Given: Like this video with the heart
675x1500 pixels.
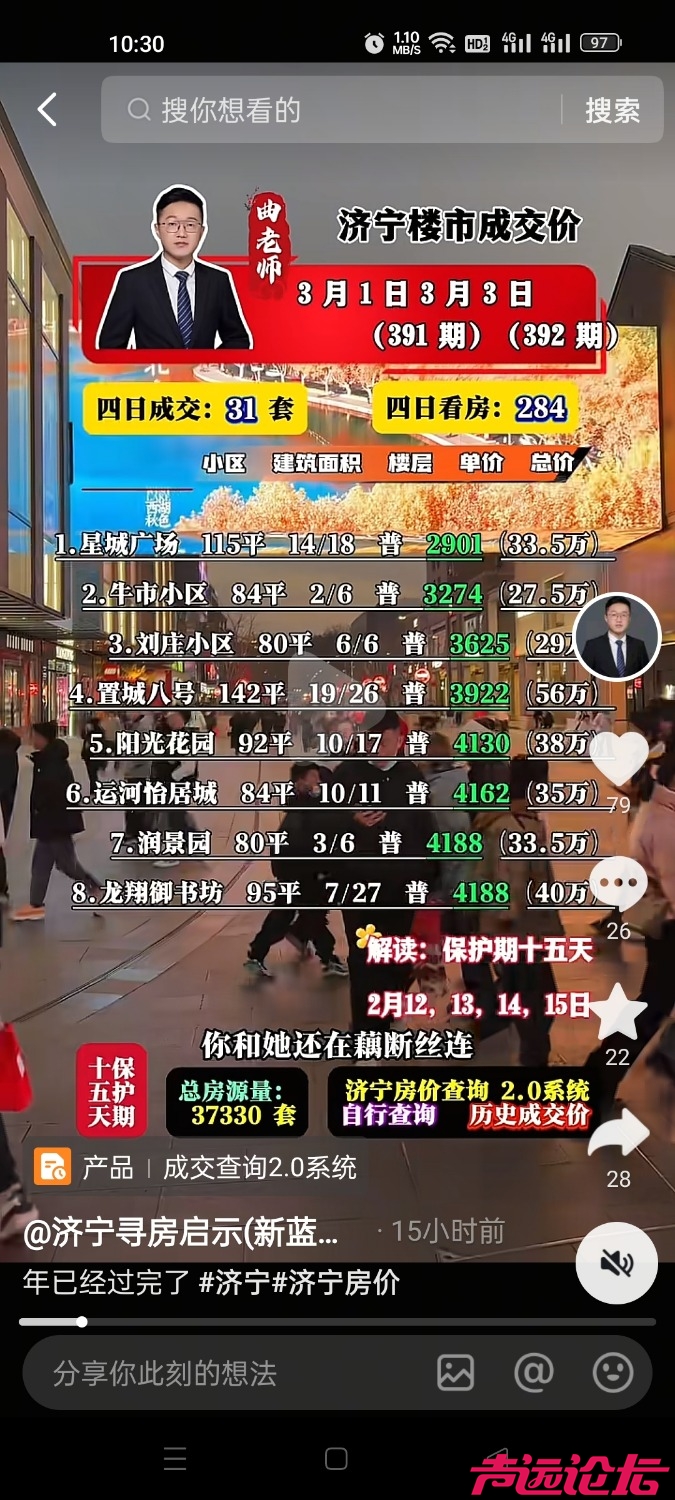Looking at the screenshot, I should [618, 760].
